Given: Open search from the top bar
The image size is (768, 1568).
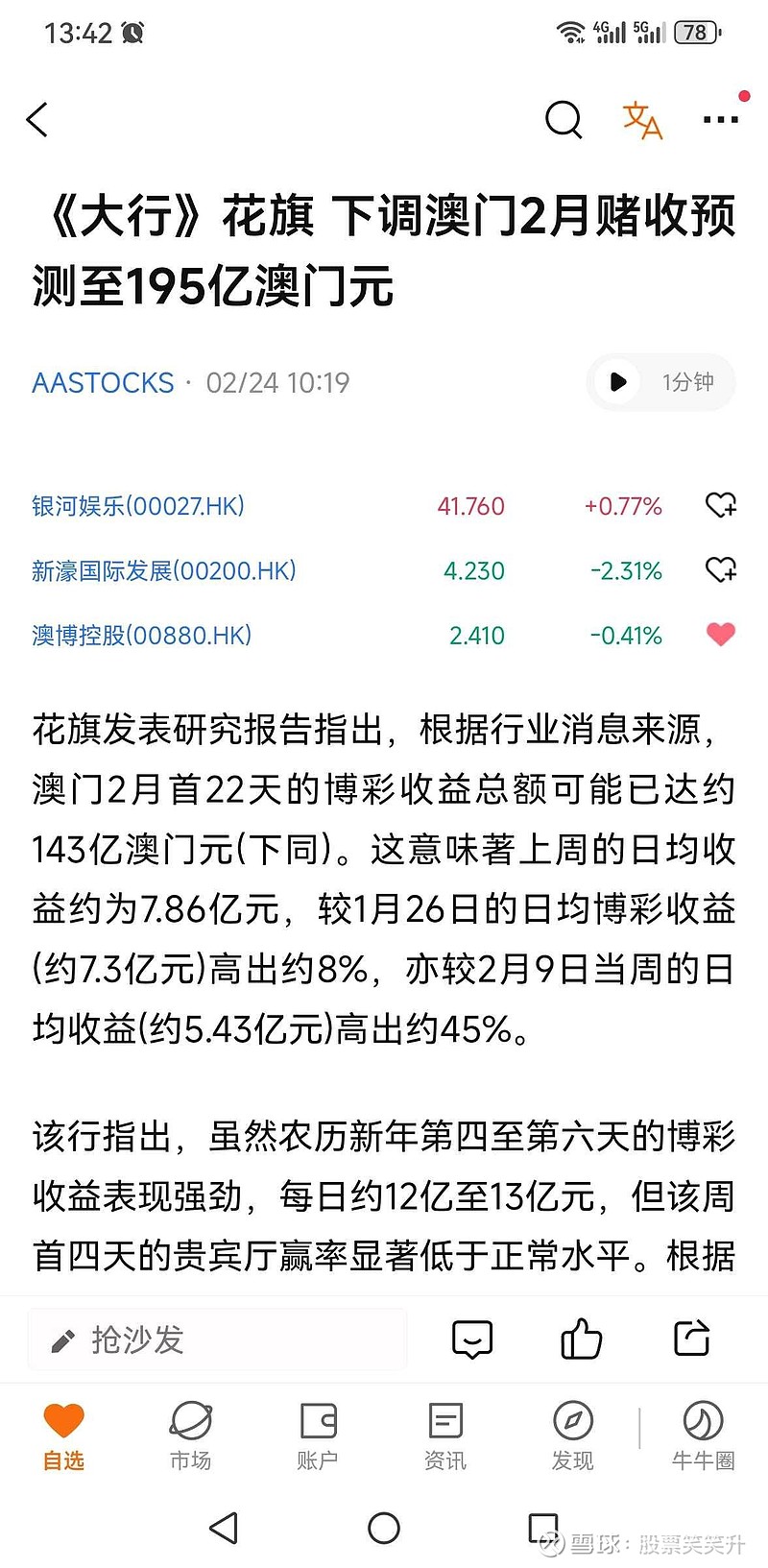Looking at the screenshot, I should (564, 120).
